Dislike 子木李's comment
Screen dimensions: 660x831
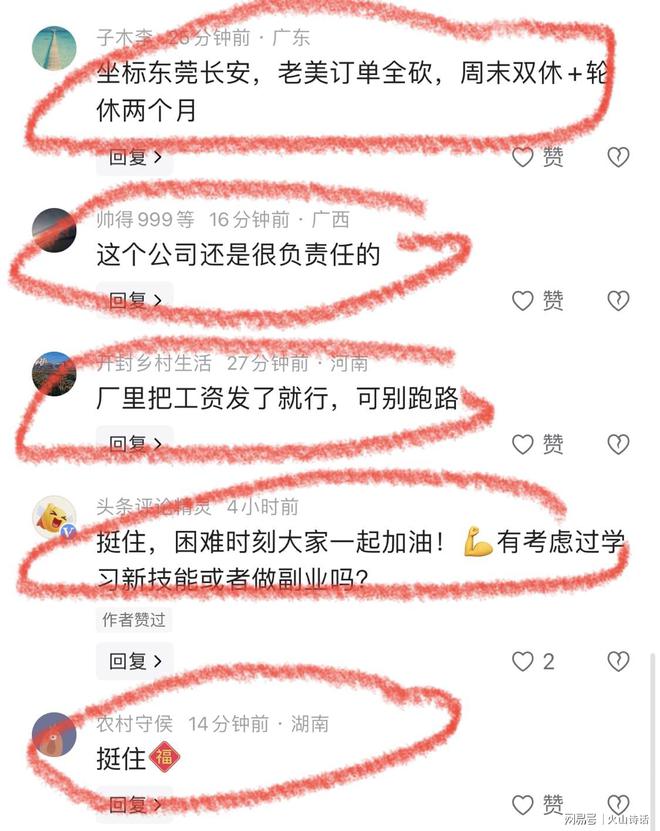point(618,157)
